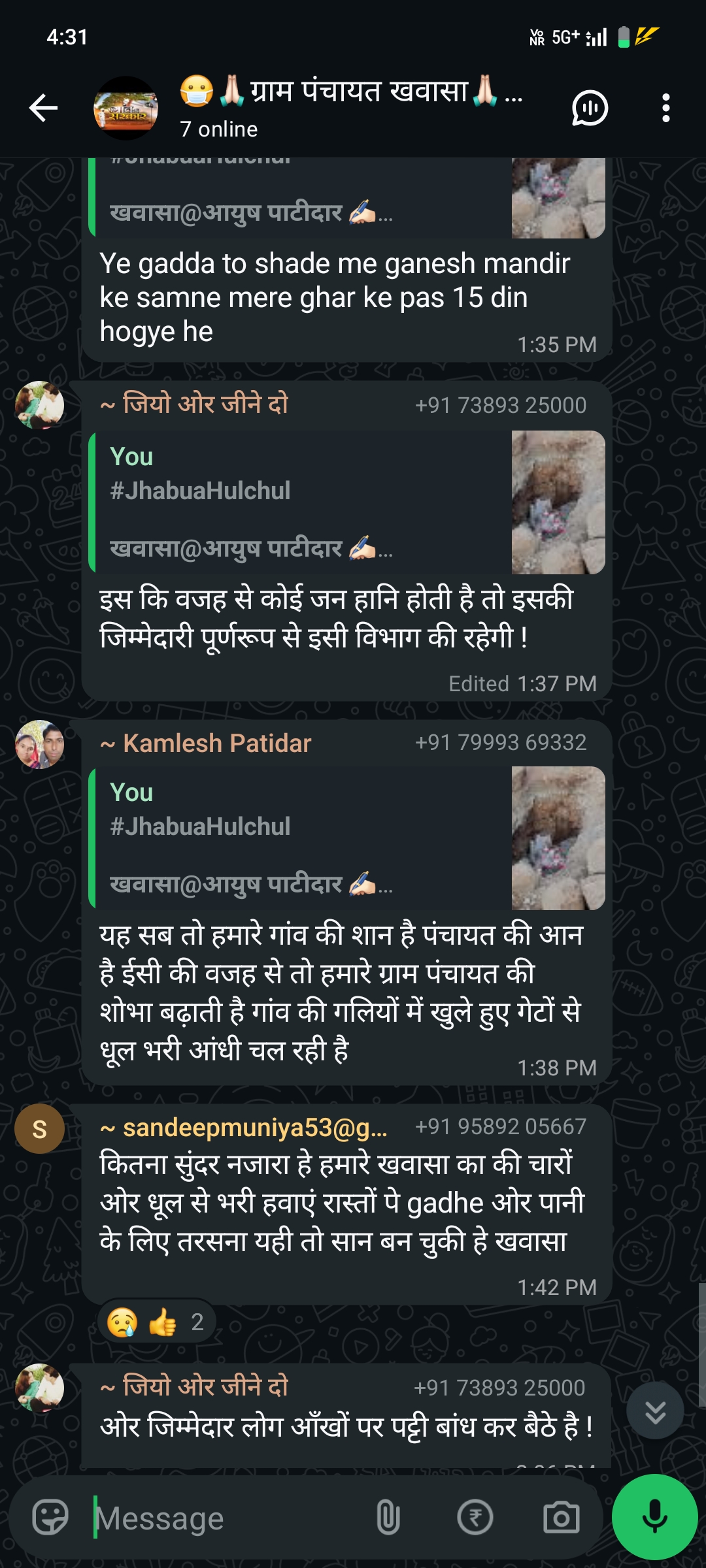
Task: Open sandeepmuniya53's avatar with letter S
Action: (40, 1129)
